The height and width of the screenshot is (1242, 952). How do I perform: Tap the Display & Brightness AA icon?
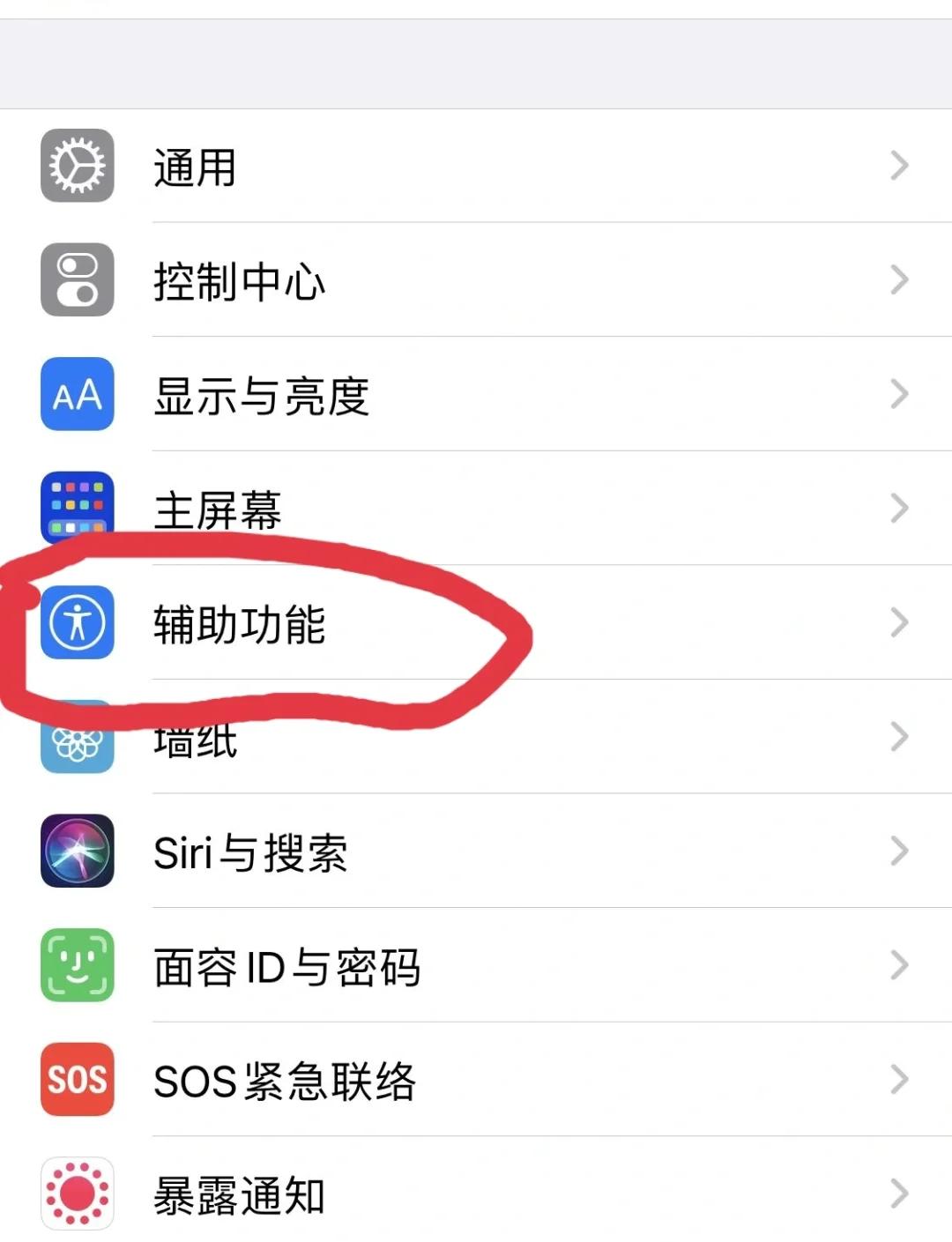(x=76, y=396)
